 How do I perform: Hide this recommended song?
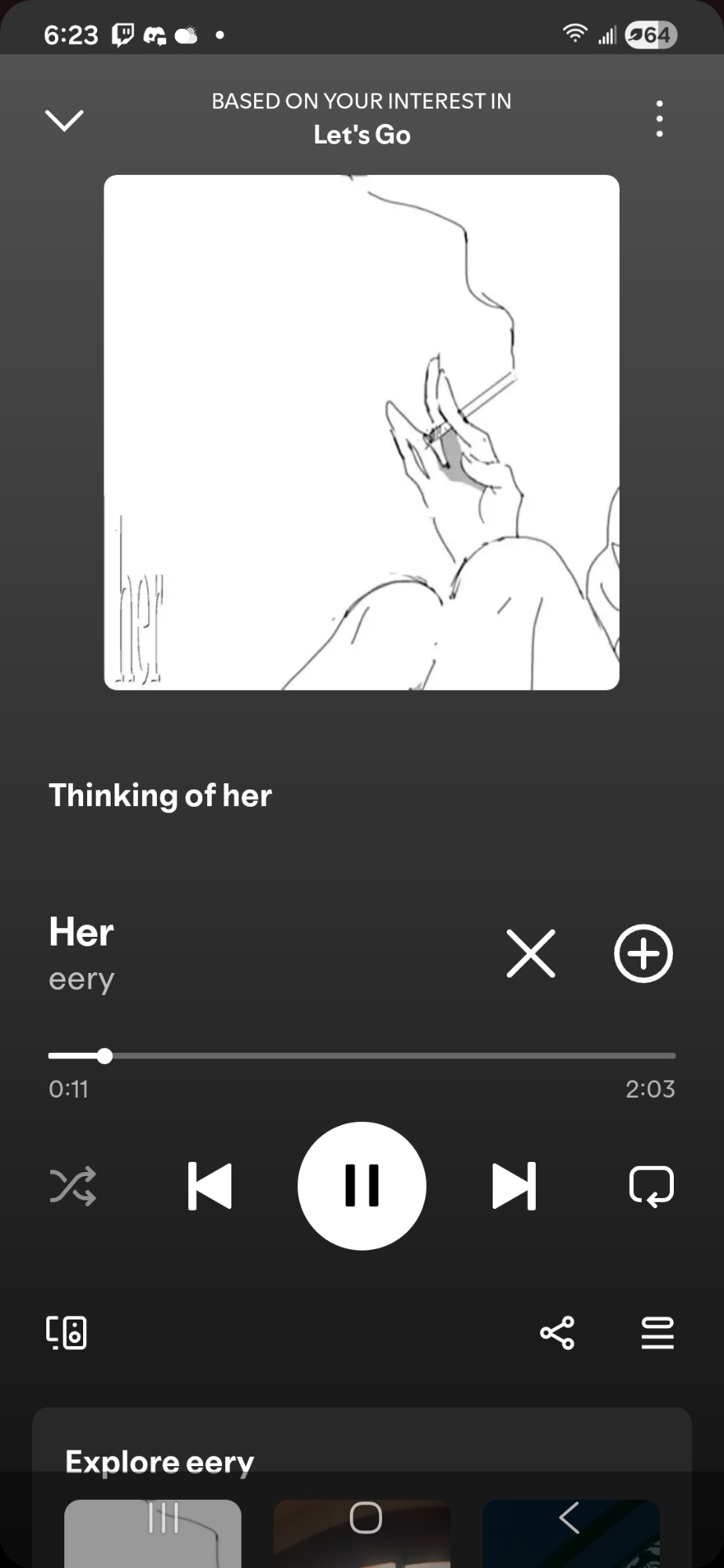tap(531, 953)
